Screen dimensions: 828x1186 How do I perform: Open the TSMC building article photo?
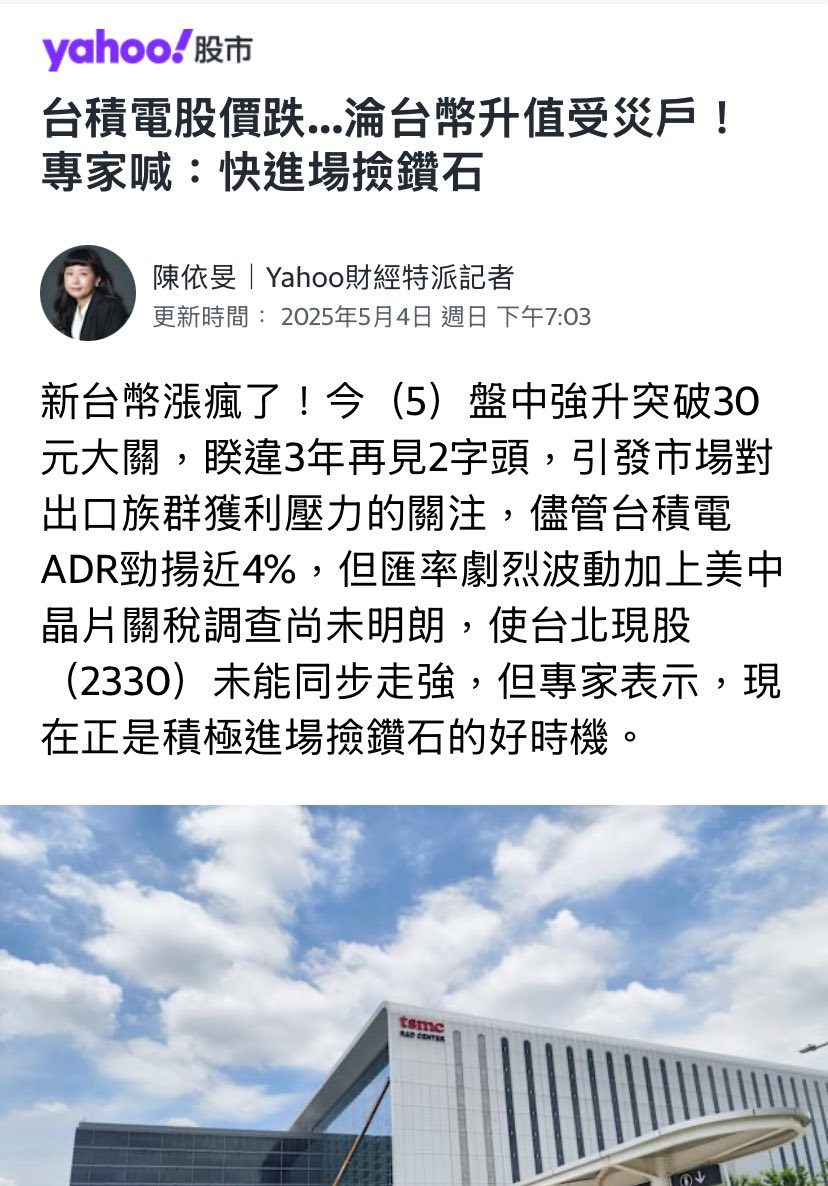pos(414,995)
